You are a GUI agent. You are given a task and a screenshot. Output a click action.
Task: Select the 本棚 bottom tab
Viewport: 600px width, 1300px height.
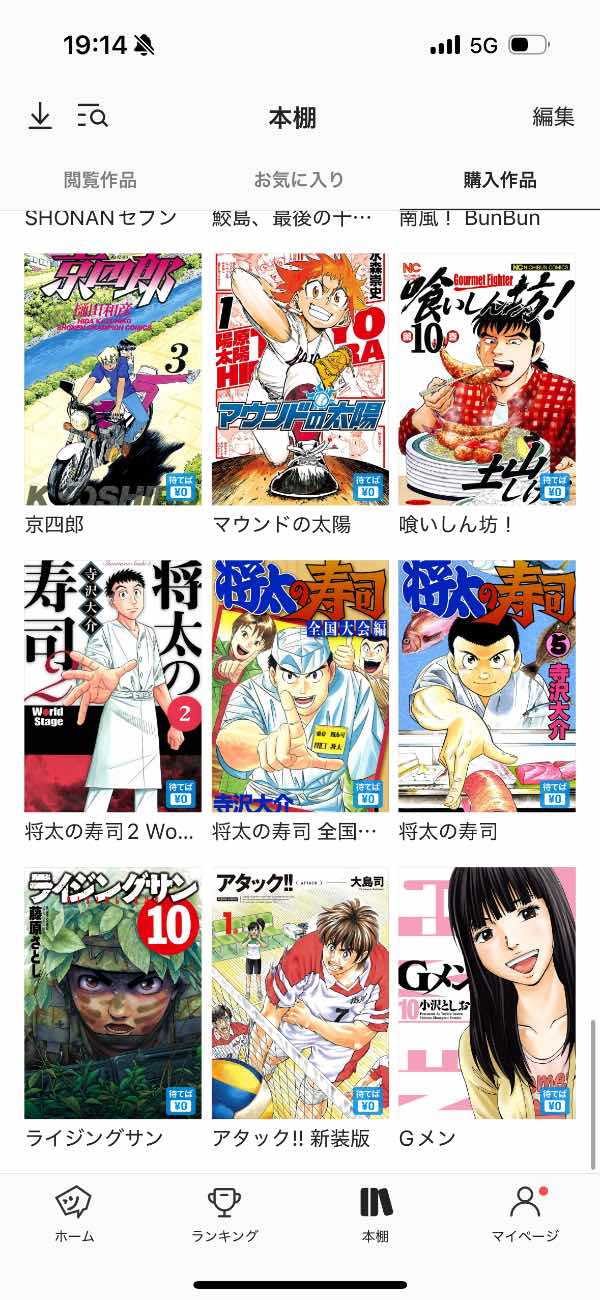tap(376, 1214)
